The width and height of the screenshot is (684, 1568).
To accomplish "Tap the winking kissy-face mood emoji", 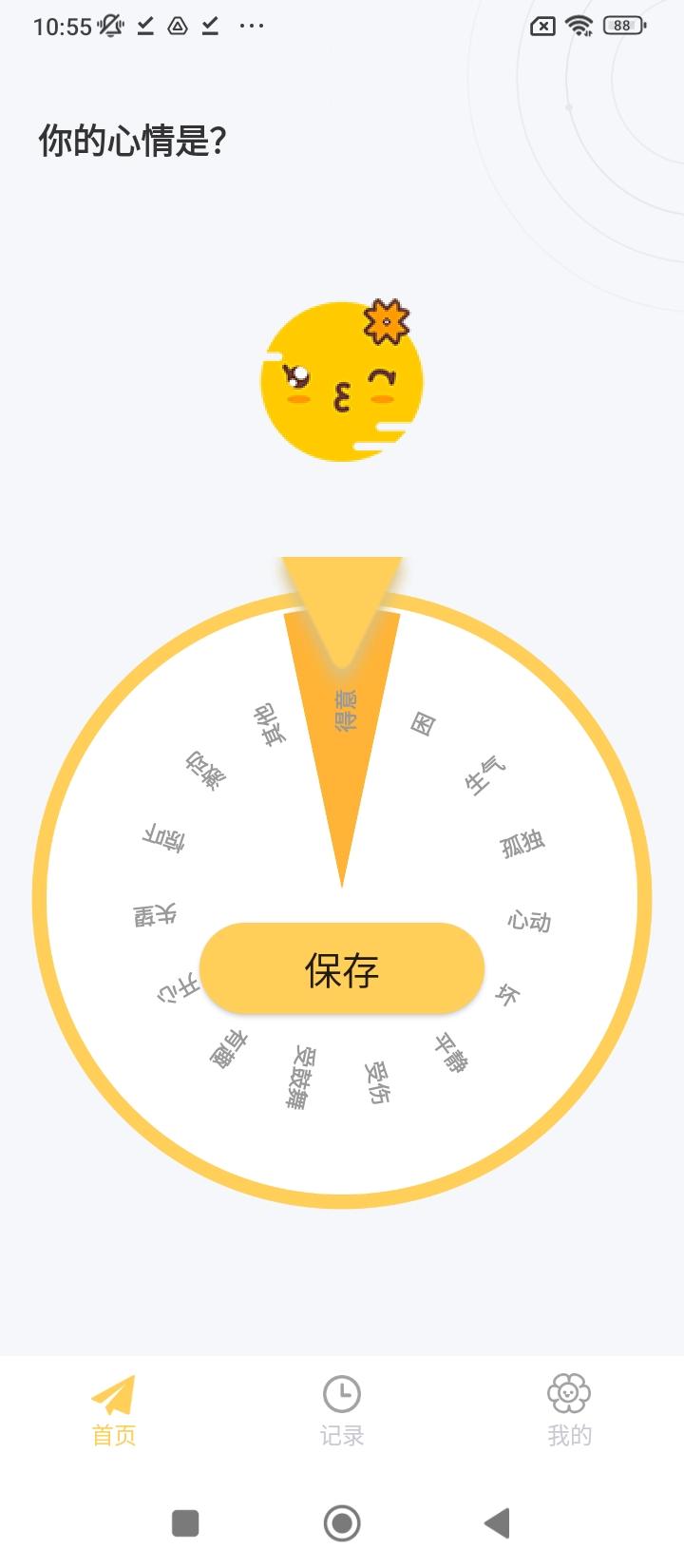I will [x=342, y=380].
